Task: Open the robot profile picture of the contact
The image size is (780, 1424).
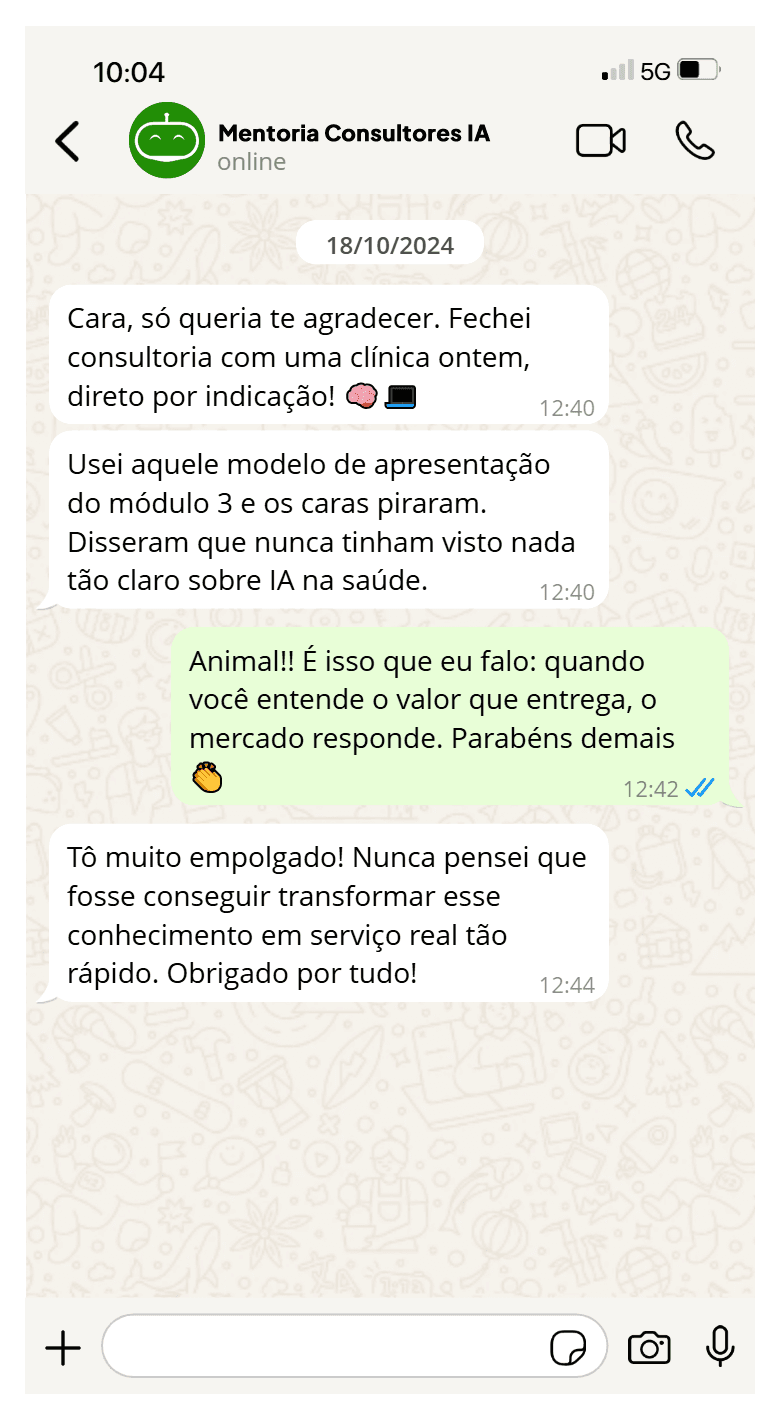Action: [x=168, y=140]
